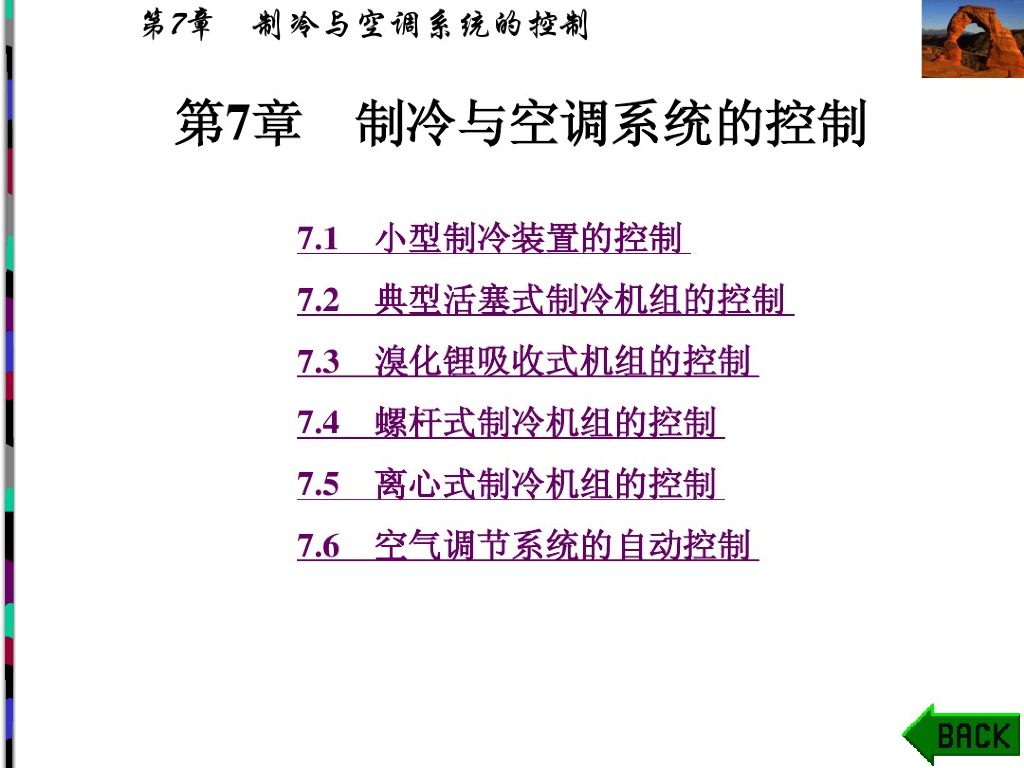This screenshot has width=1024, height=768.
Task: Open section 7.1 小型制冷装置的控制
Action: click(x=493, y=238)
